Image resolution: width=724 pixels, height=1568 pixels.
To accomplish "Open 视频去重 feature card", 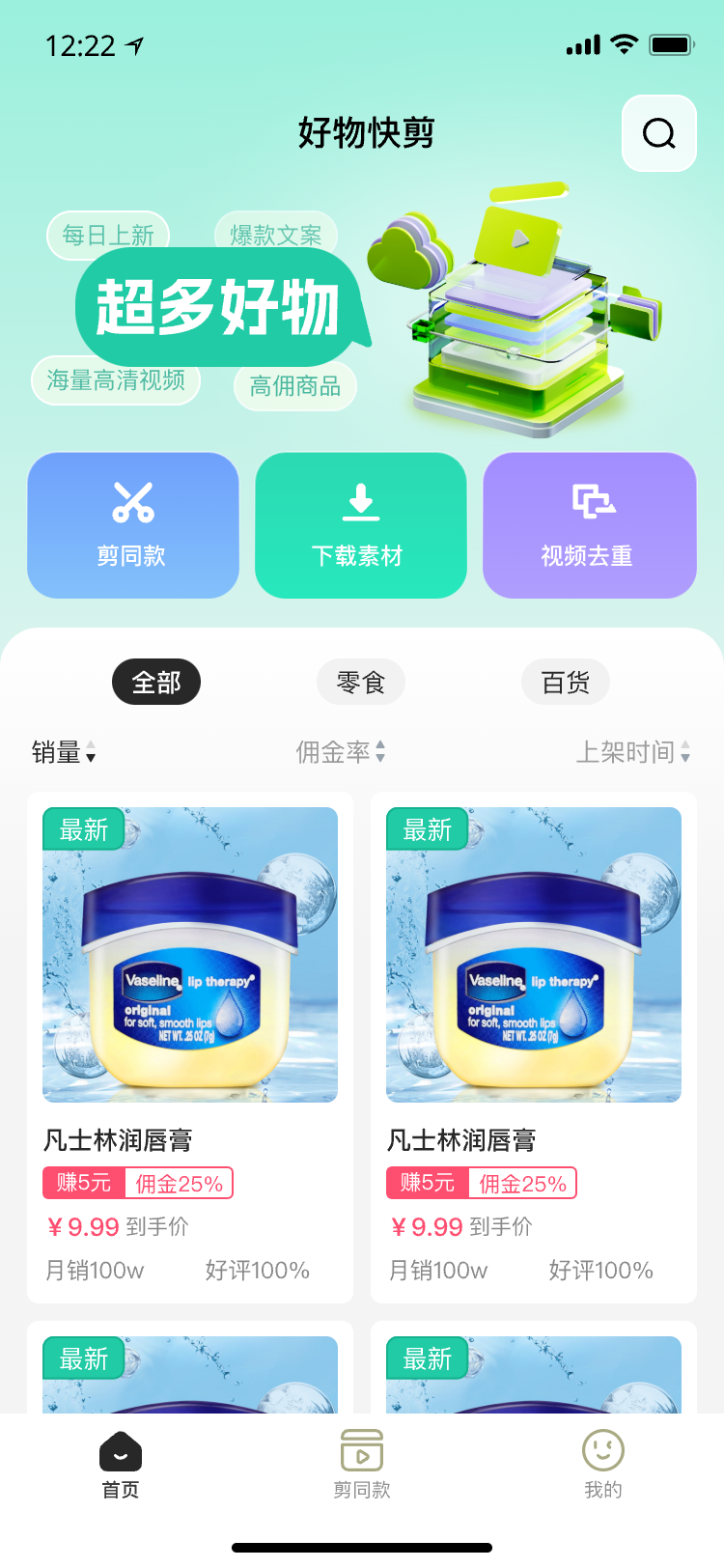I will [590, 525].
